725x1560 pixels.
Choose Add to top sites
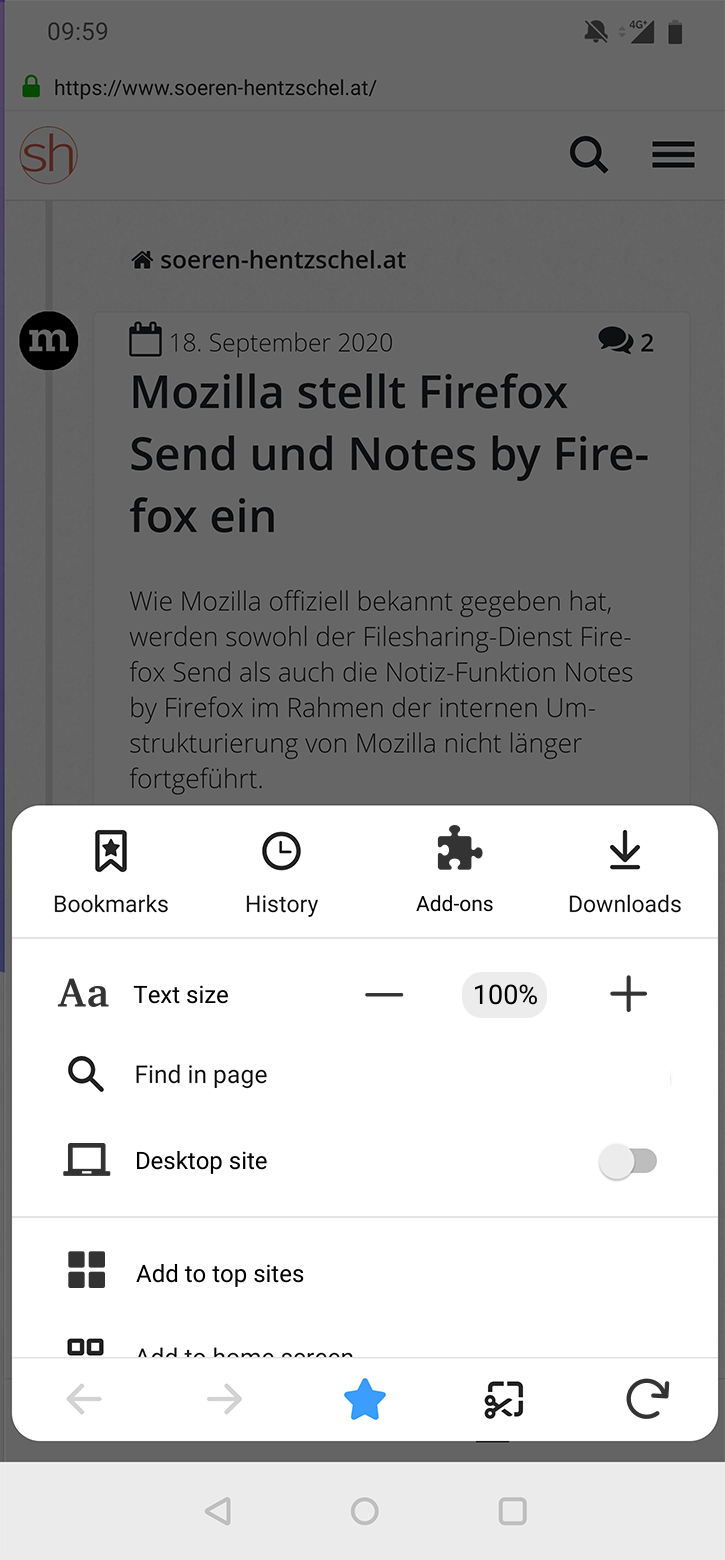(x=220, y=1273)
